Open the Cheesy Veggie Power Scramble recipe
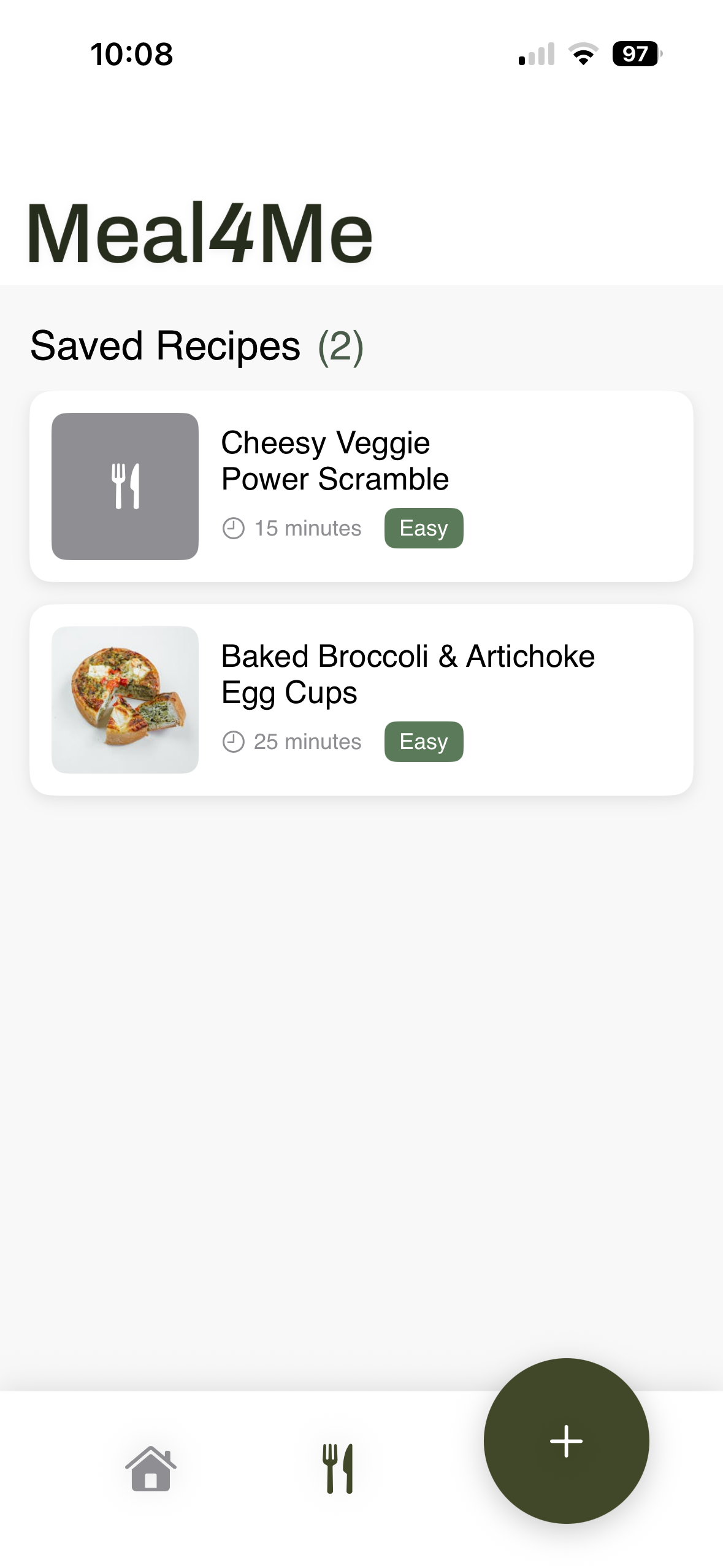 (361, 486)
